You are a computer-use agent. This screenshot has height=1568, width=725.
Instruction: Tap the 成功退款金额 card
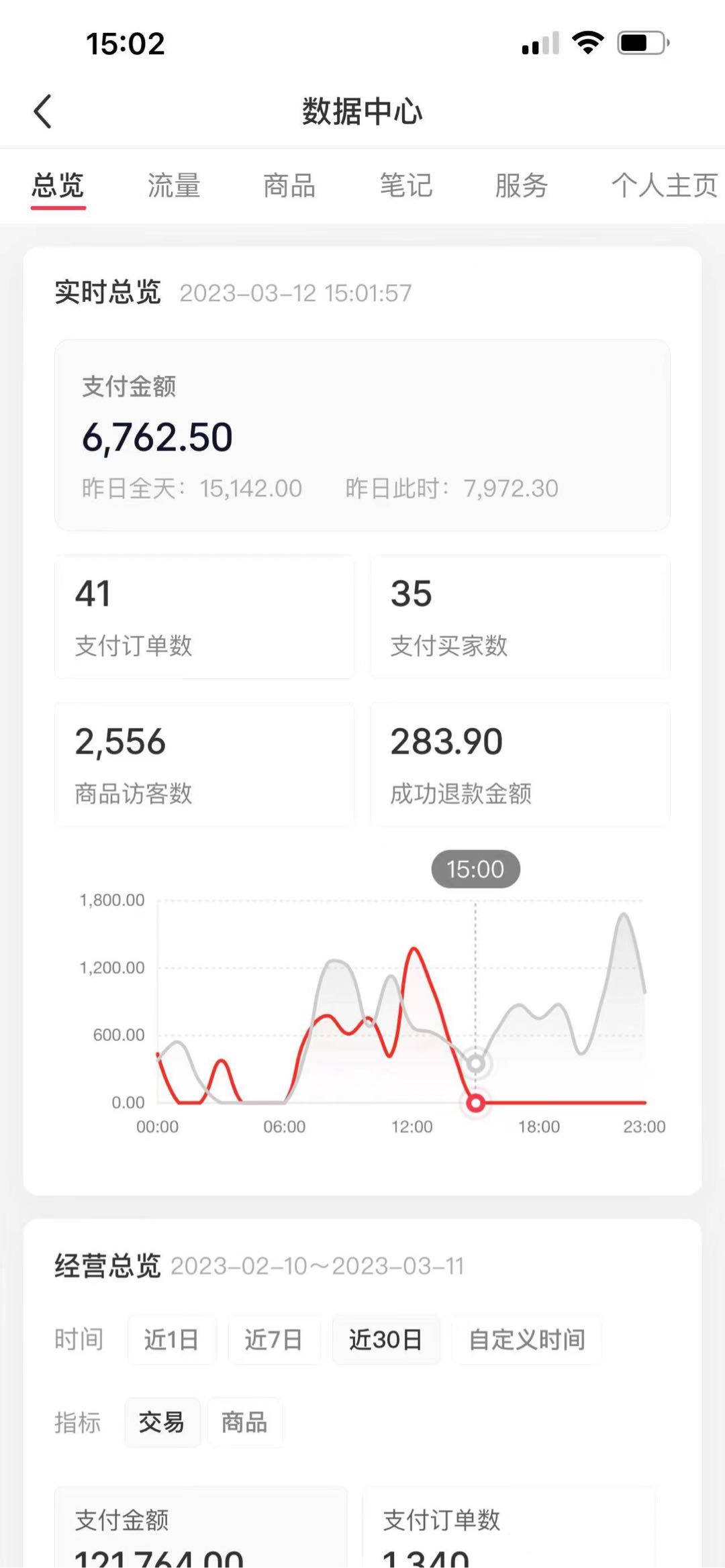tap(520, 764)
